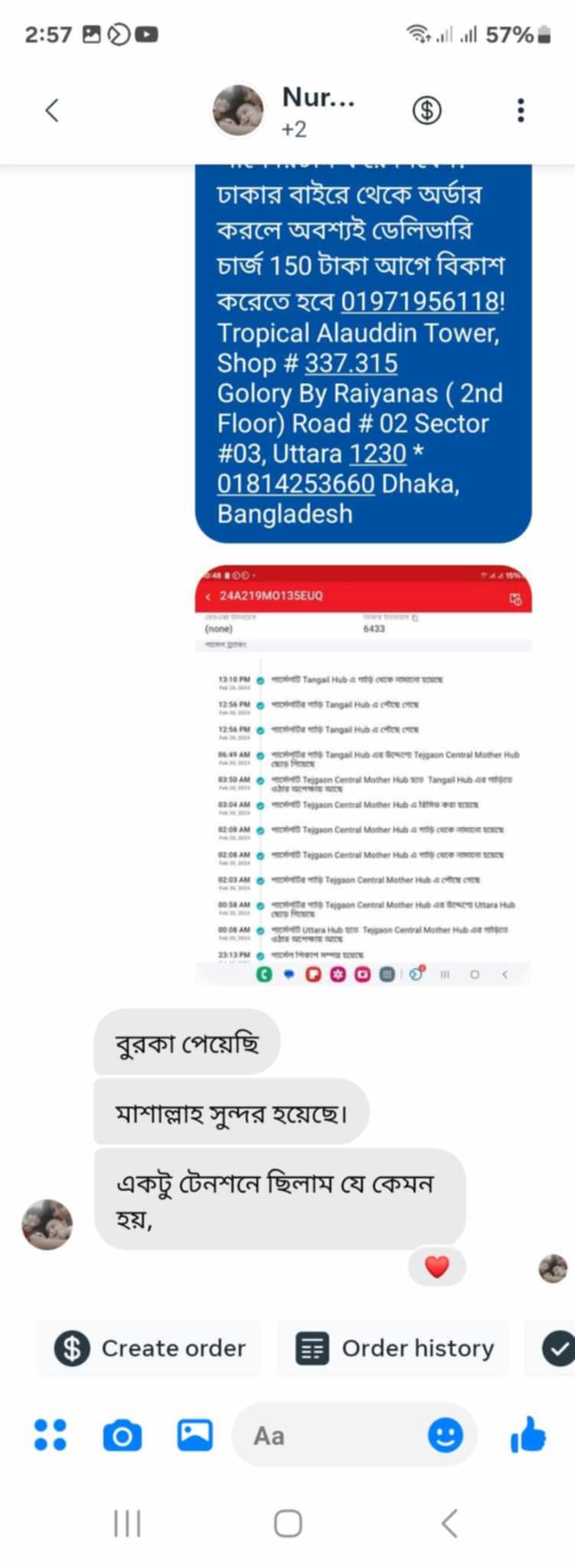The width and height of the screenshot is (575, 1568).
Task: Send a thumbs-up like
Action: click(528, 1435)
